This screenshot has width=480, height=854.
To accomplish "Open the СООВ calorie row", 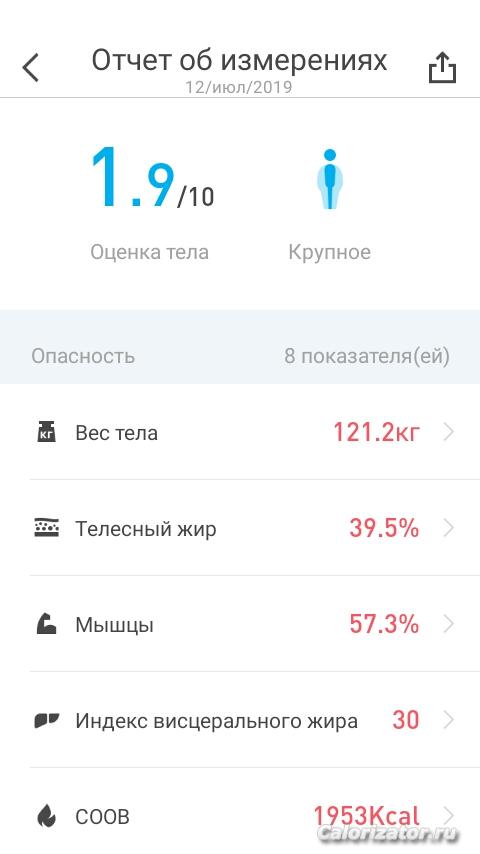I will [x=240, y=812].
